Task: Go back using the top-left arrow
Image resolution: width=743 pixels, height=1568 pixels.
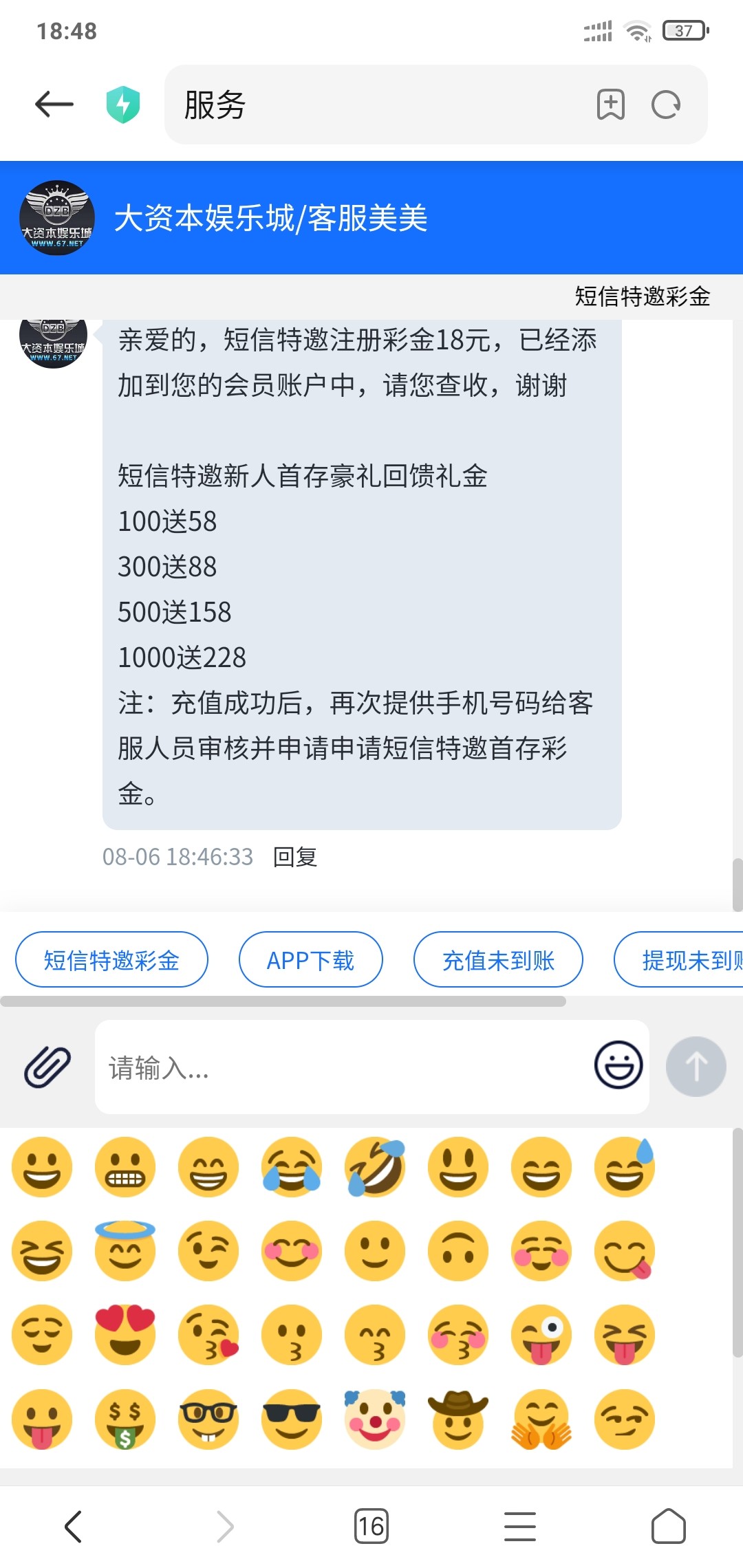Action: click(54, 105)
